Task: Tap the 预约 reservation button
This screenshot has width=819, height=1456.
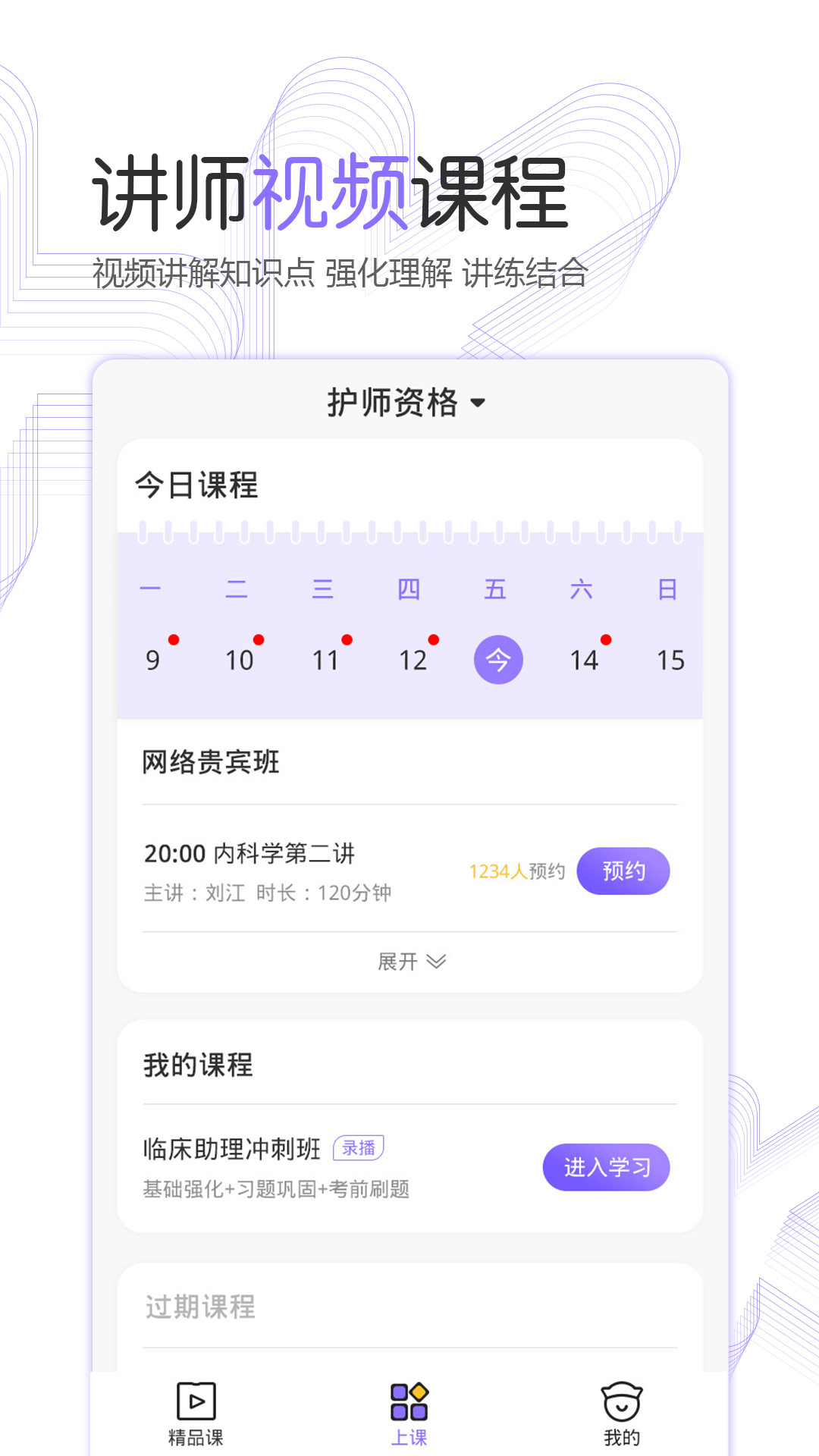Action: 623,871
